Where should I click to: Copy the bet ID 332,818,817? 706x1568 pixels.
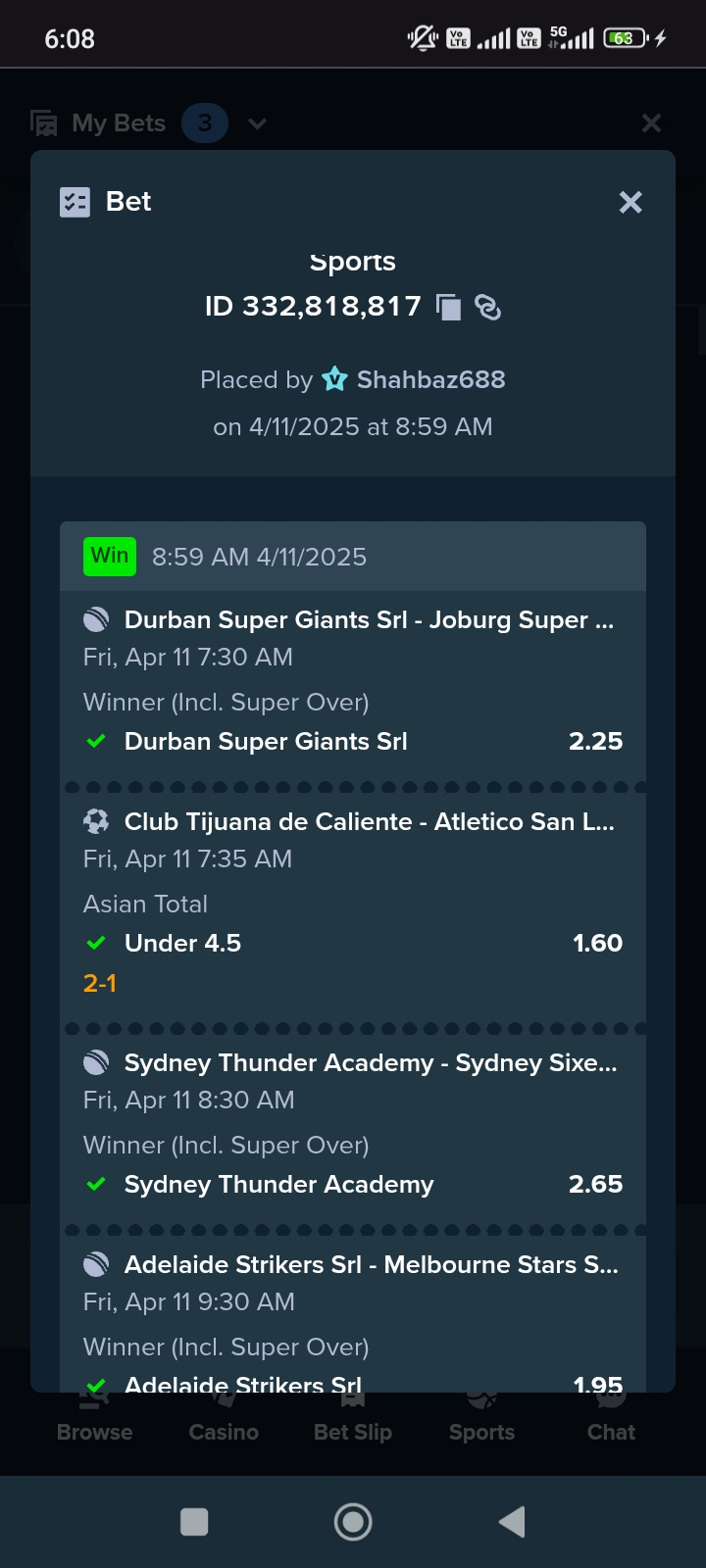[x=449, y=308]
